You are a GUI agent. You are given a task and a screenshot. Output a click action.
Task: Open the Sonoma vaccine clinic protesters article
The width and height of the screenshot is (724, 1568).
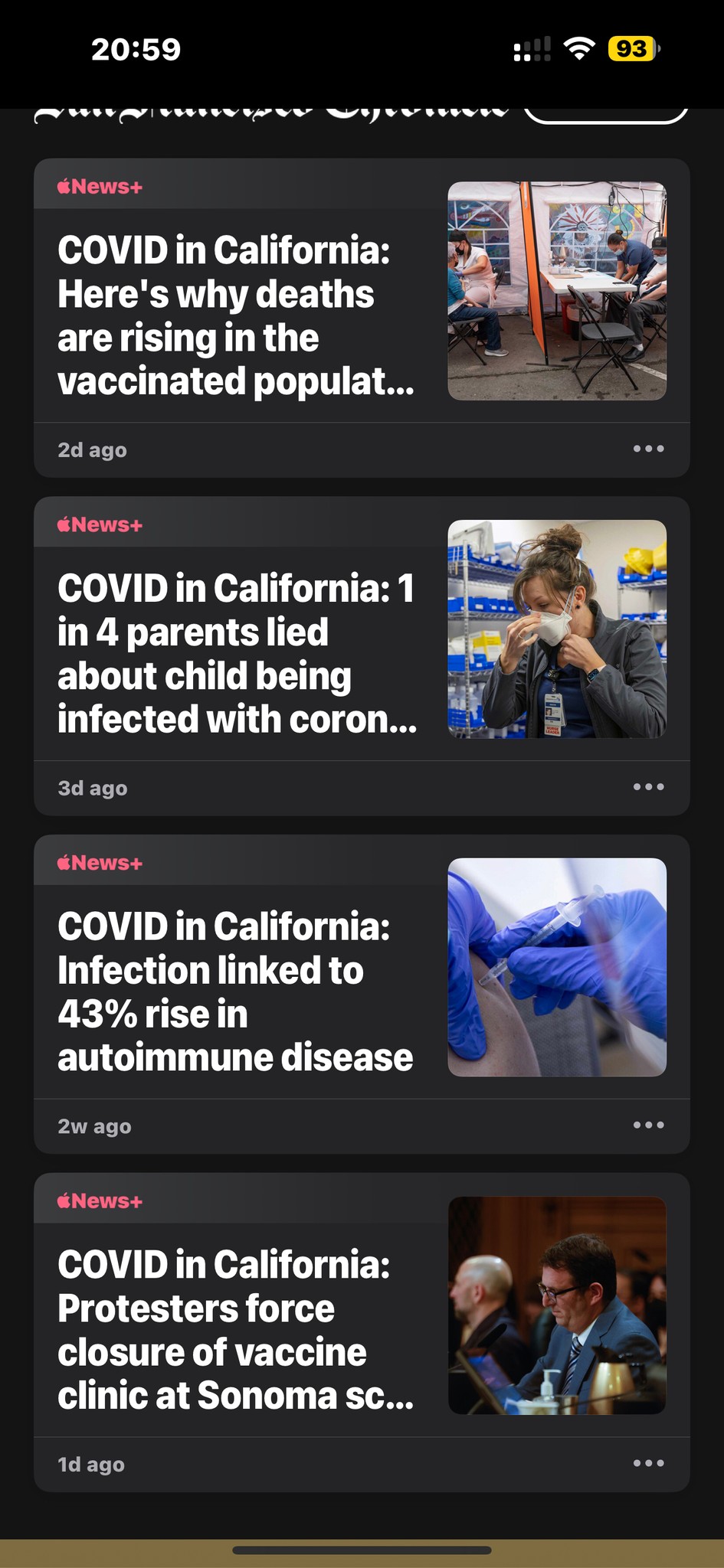point(236,1329)
